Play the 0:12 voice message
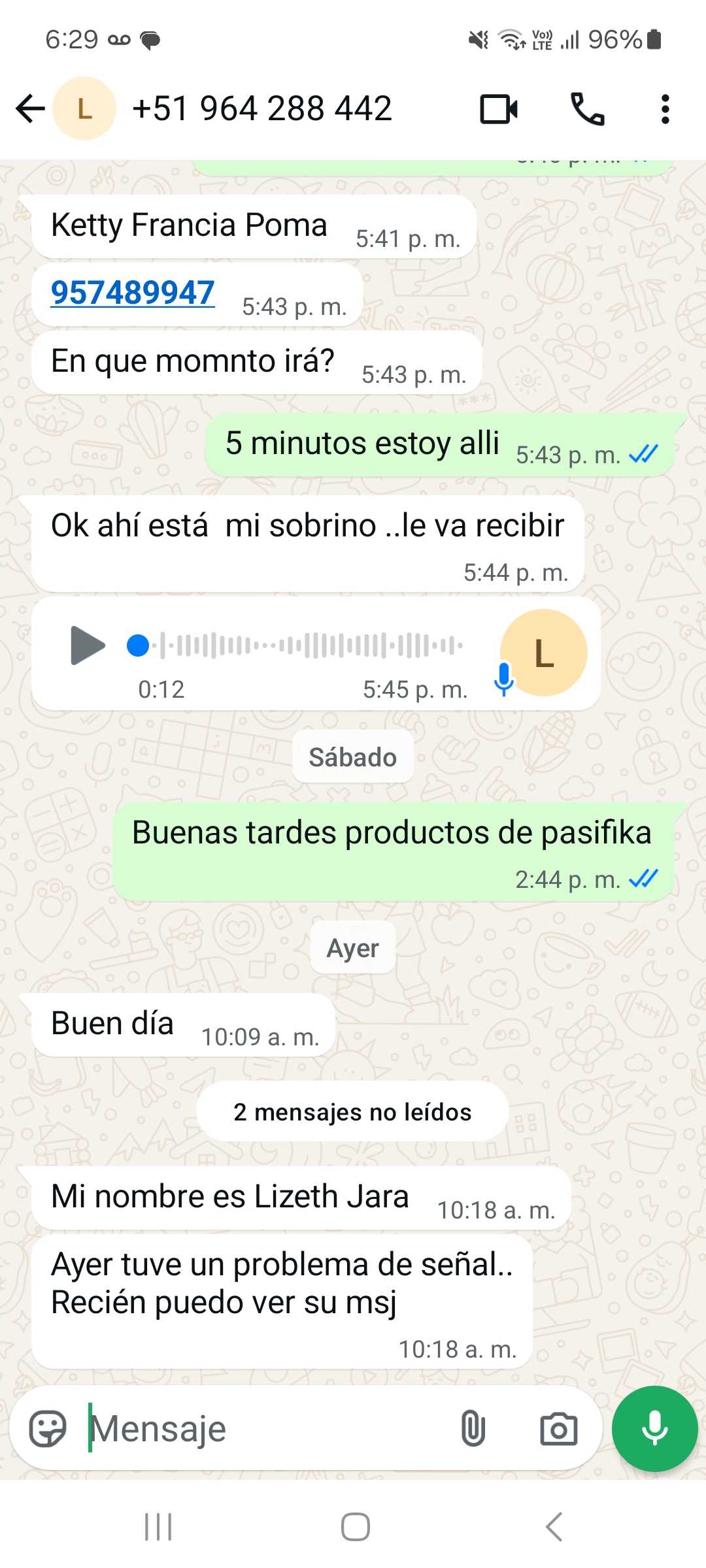This screenshot has width=706, height=1568. click(x=87, y=645)
